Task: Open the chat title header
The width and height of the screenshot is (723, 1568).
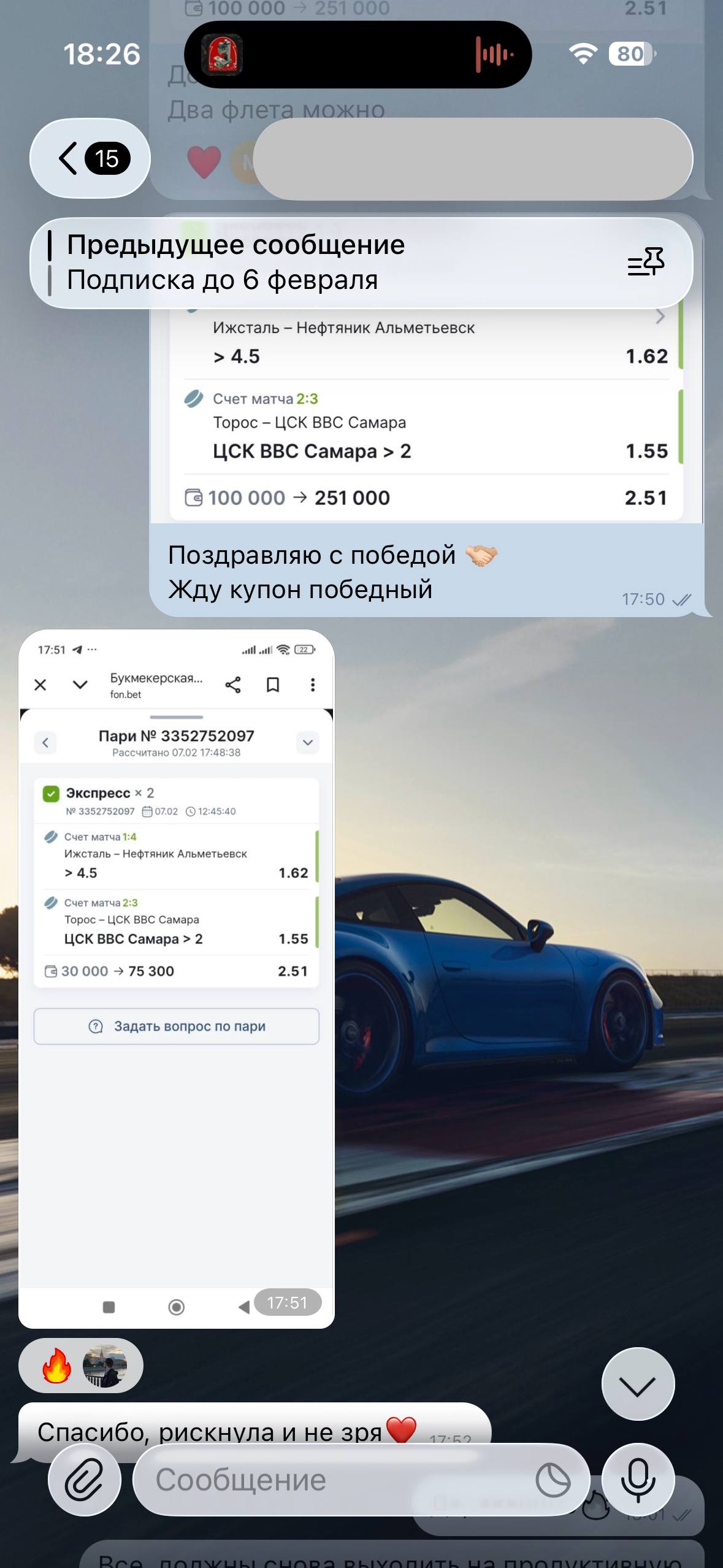Action: 472,159
